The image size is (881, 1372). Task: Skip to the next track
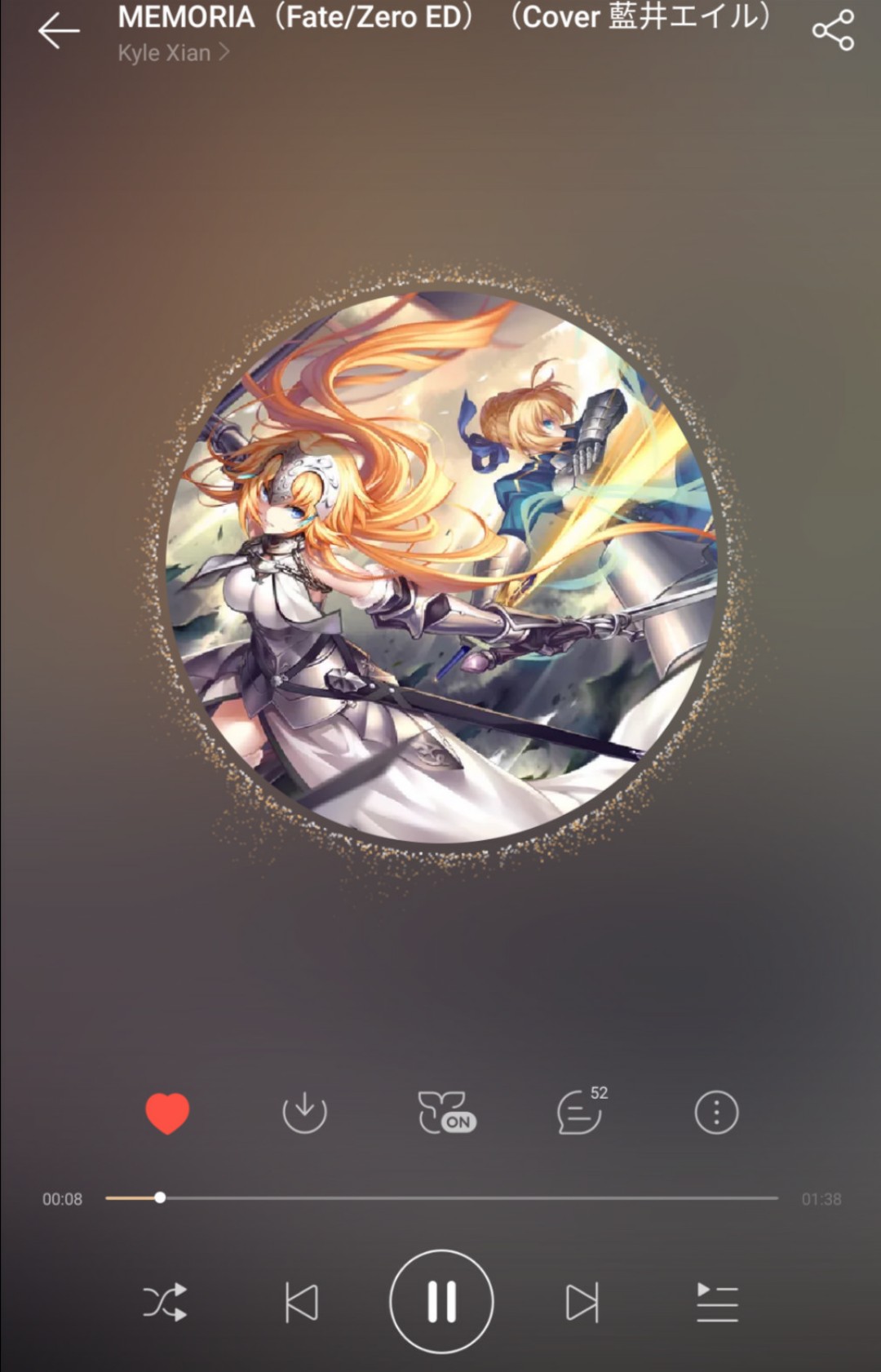point(582,1302)
